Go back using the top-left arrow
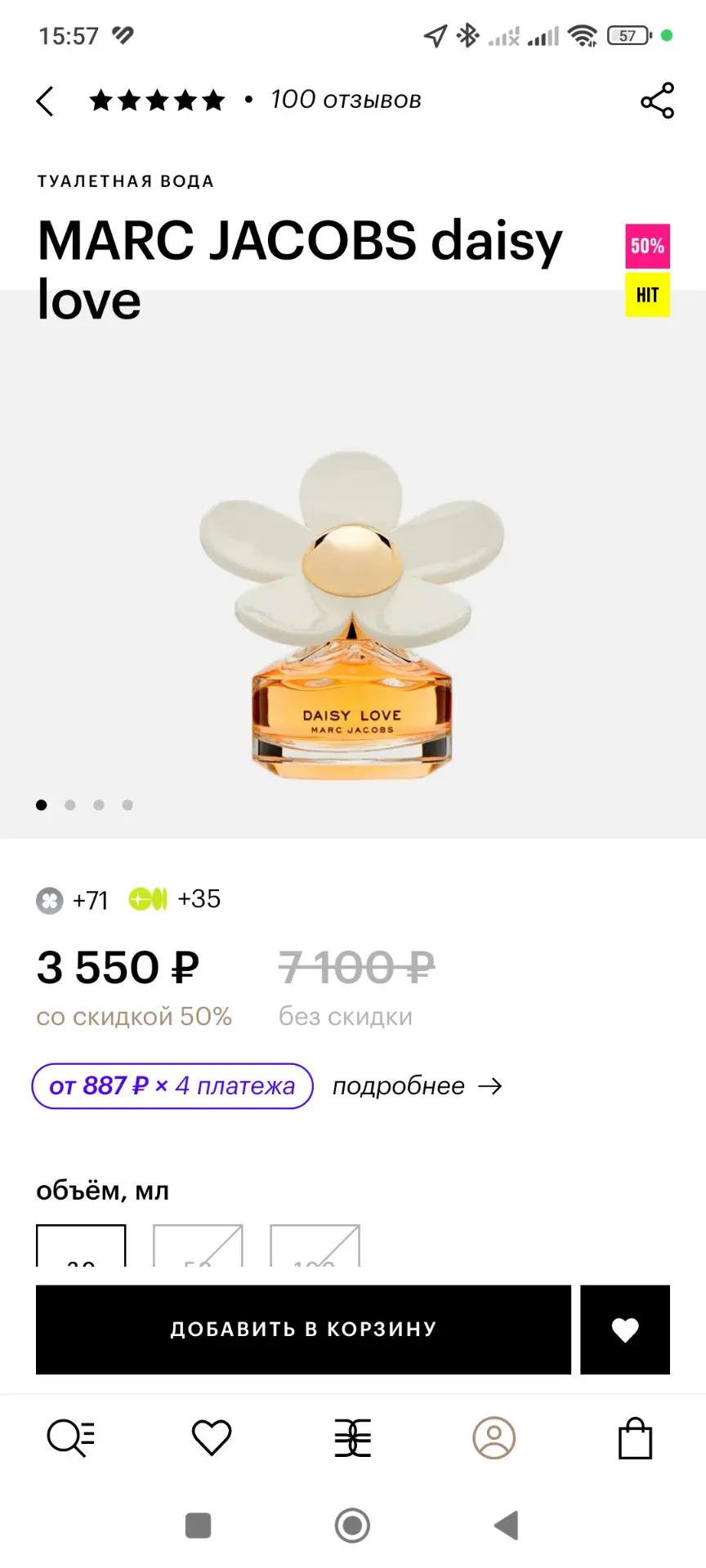 45,101
